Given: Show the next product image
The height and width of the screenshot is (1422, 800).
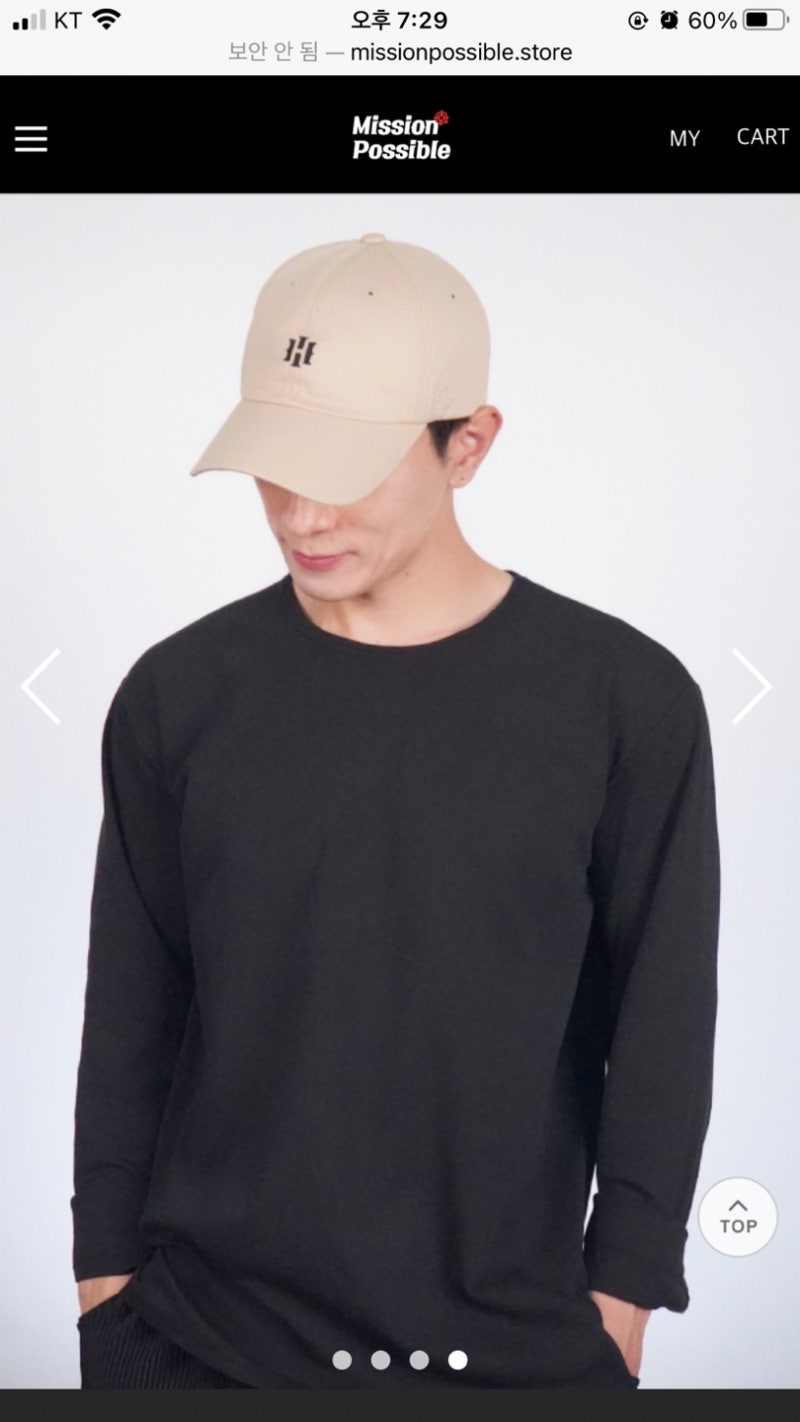Looking at the screenshot, I should 752,687.
